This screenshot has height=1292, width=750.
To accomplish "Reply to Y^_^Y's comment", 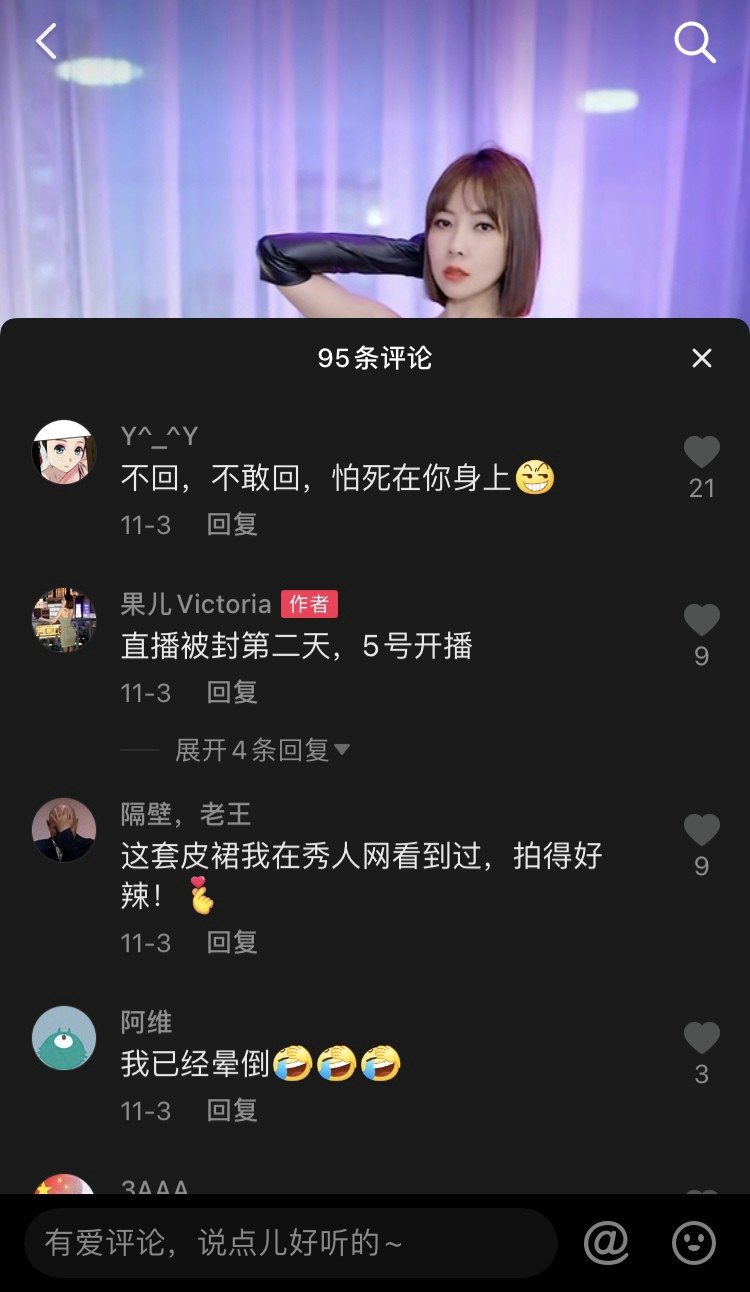I will [x=232, y=524].
